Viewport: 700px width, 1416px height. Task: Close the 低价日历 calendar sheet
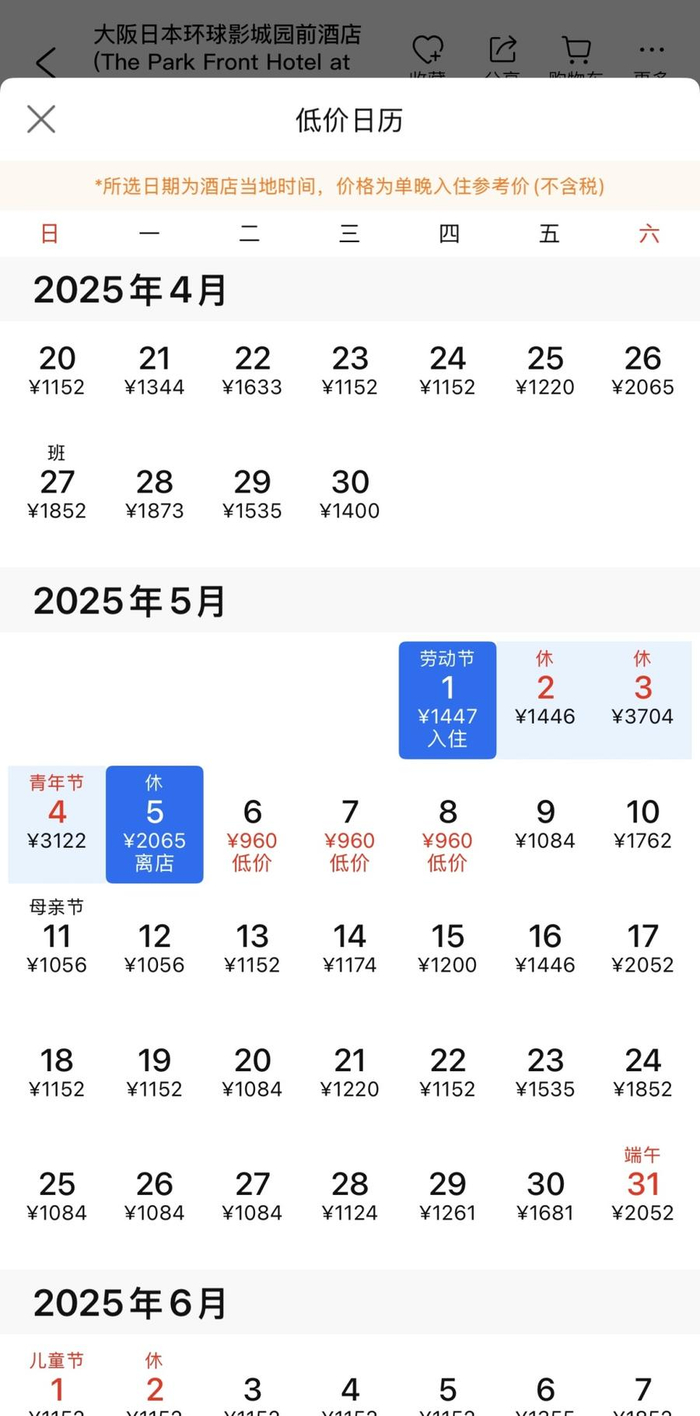[x=41, y=120]
